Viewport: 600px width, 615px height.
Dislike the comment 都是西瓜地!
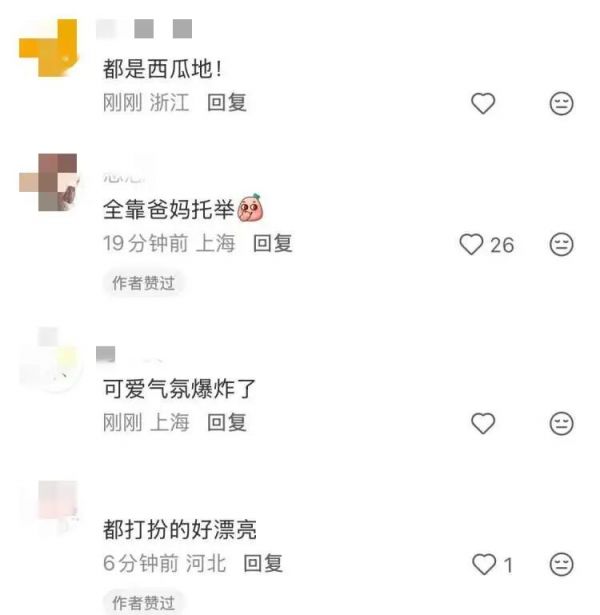pos(562,103)
